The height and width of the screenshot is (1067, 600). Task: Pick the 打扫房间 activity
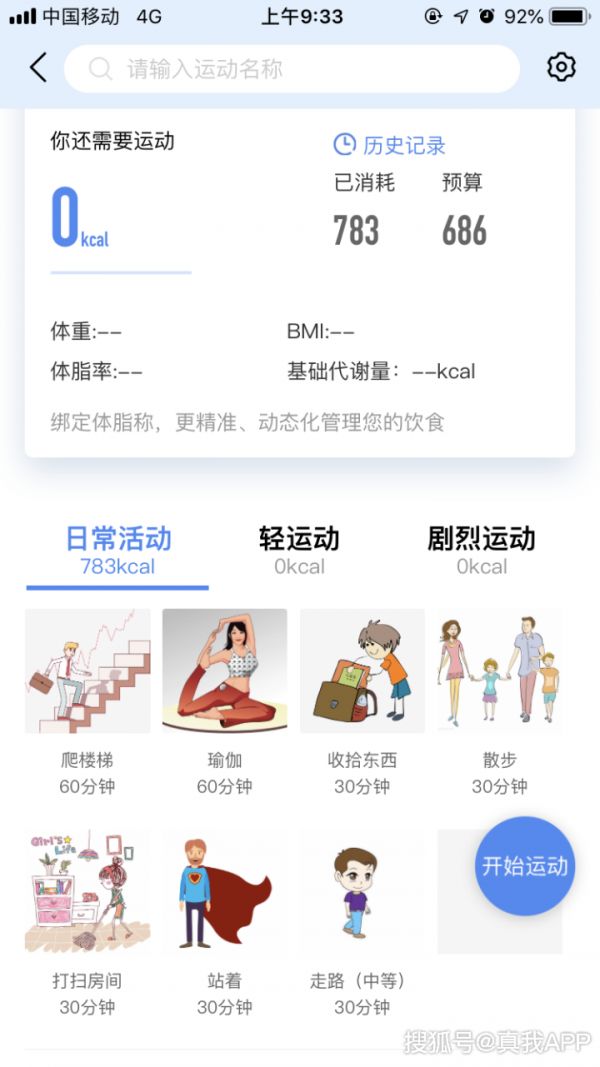[88, 923]
